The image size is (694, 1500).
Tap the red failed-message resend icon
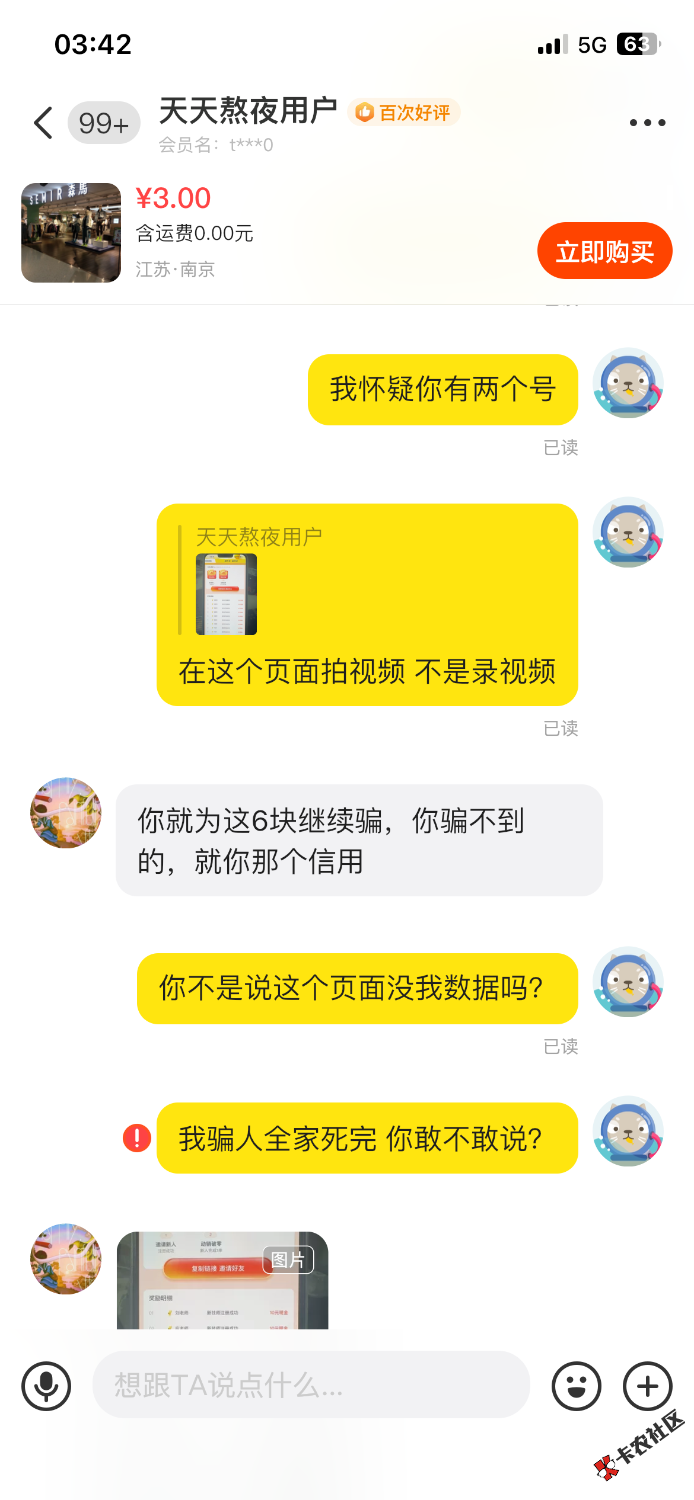[x=137, y=1138]
